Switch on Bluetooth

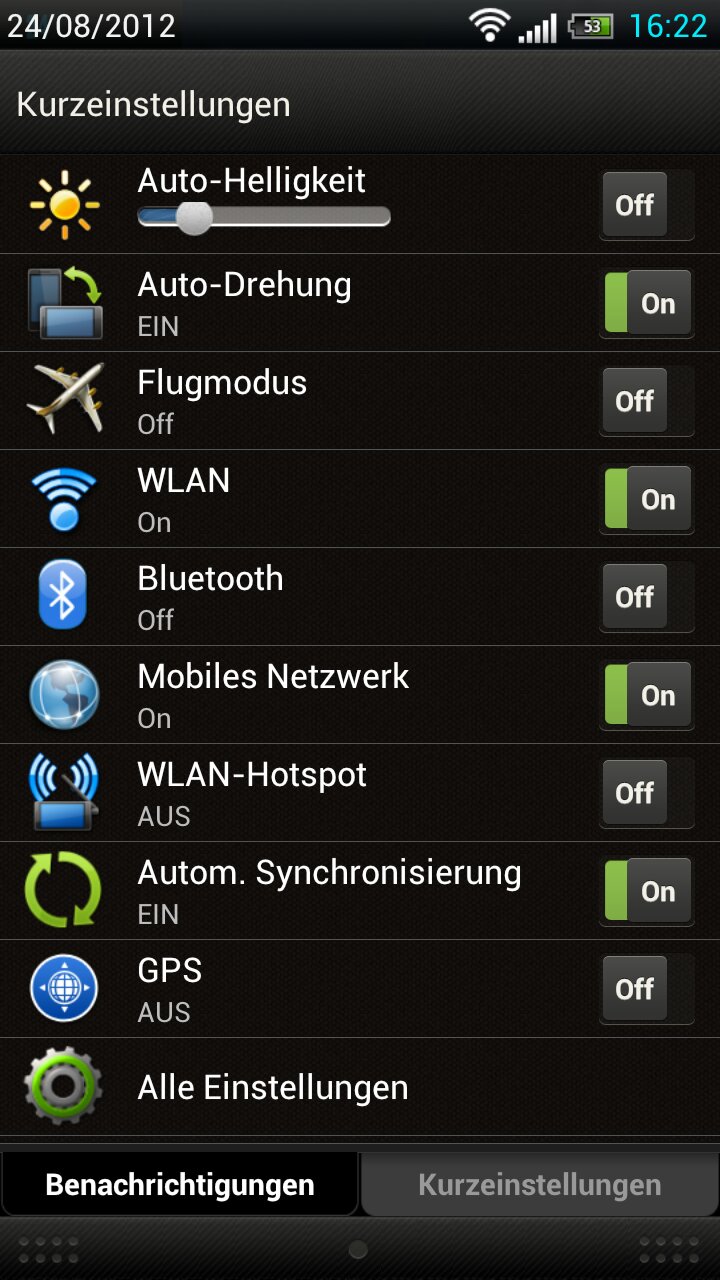click(x=647, y=597)
